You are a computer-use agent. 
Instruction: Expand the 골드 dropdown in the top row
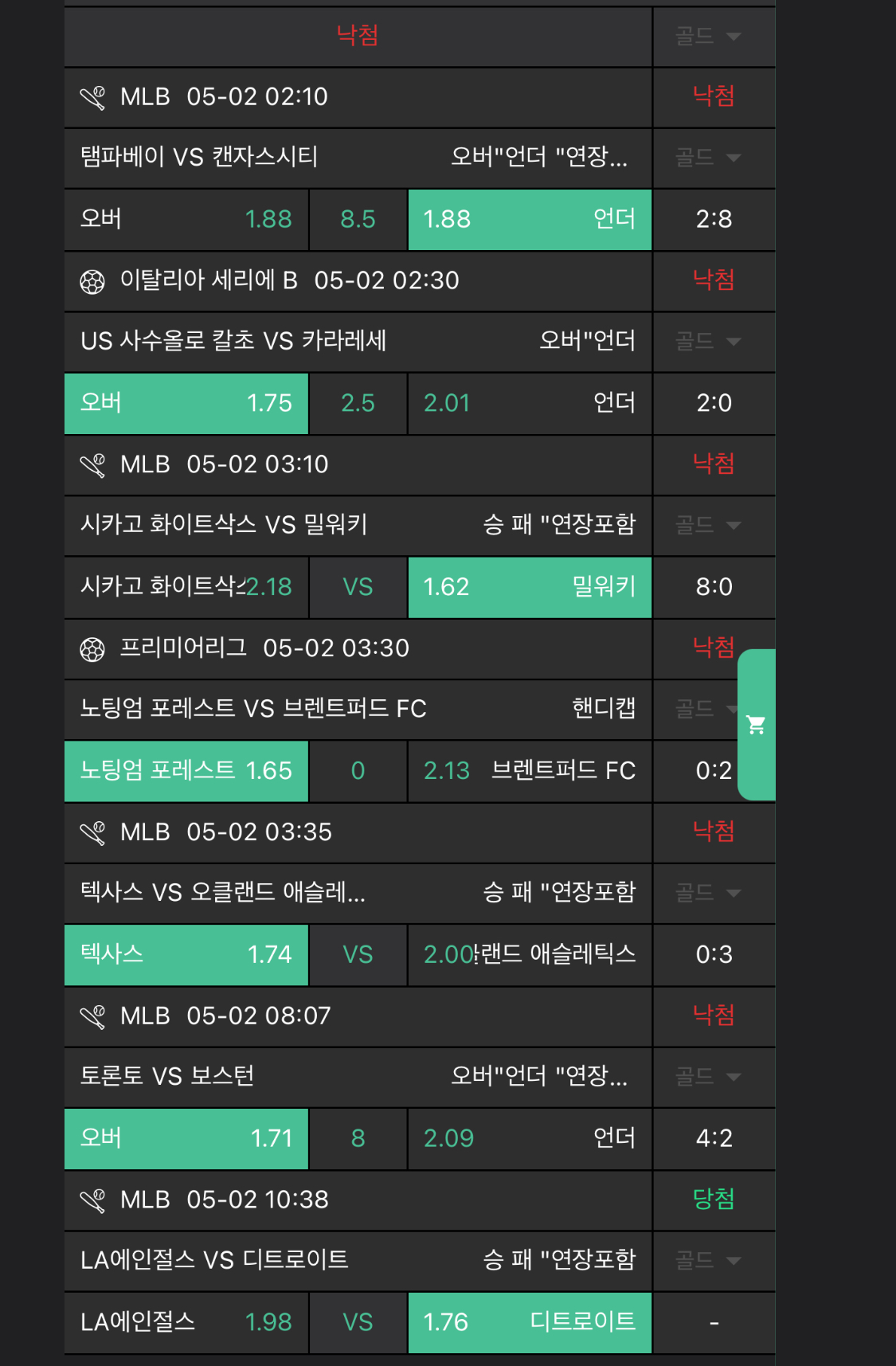709,36
